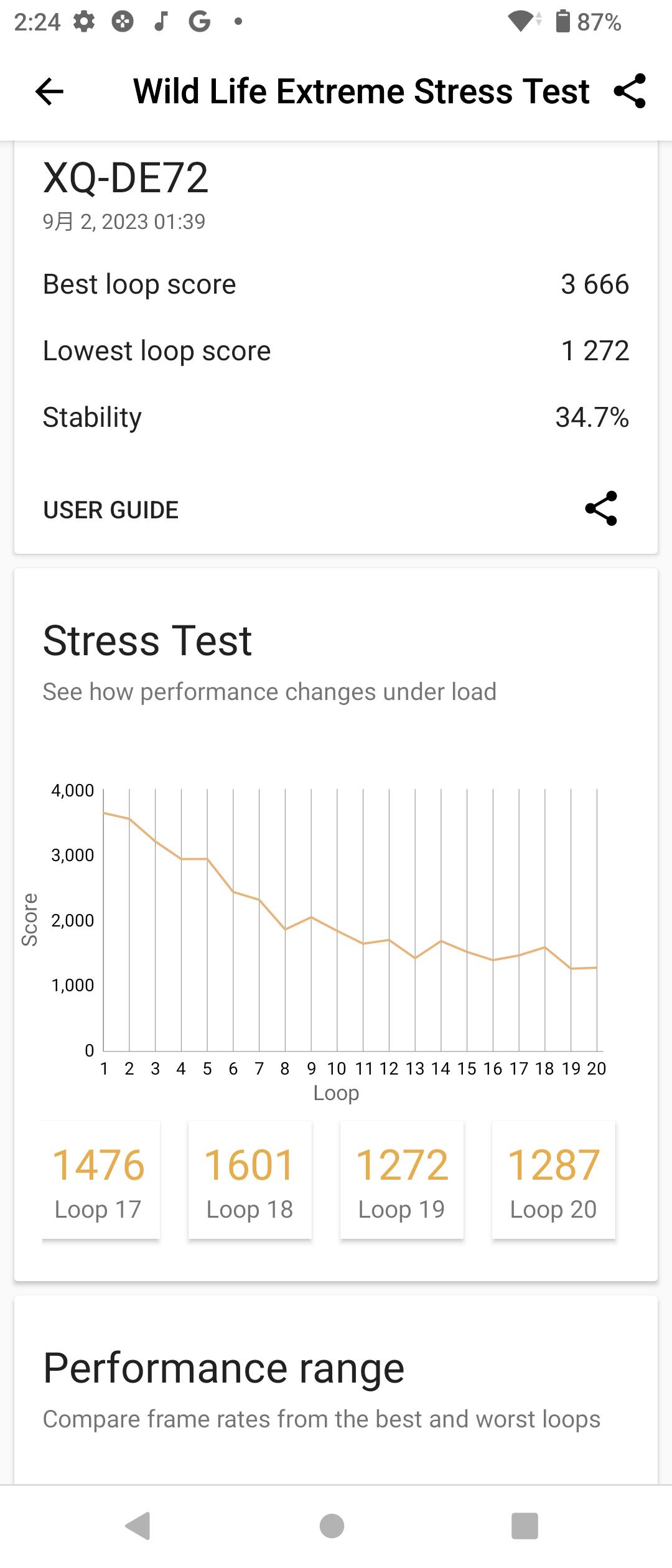Go back using the app bar arrow

pyautogui.click(x=50, y=91)
